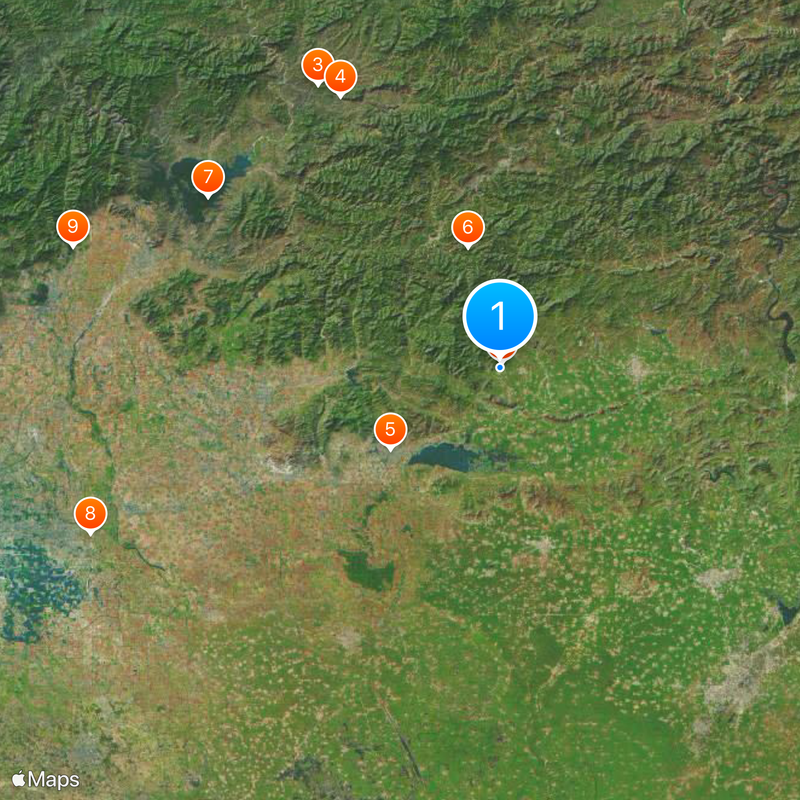
Task: Tap the large blue pin numbered 1
Action: point(500,317)
